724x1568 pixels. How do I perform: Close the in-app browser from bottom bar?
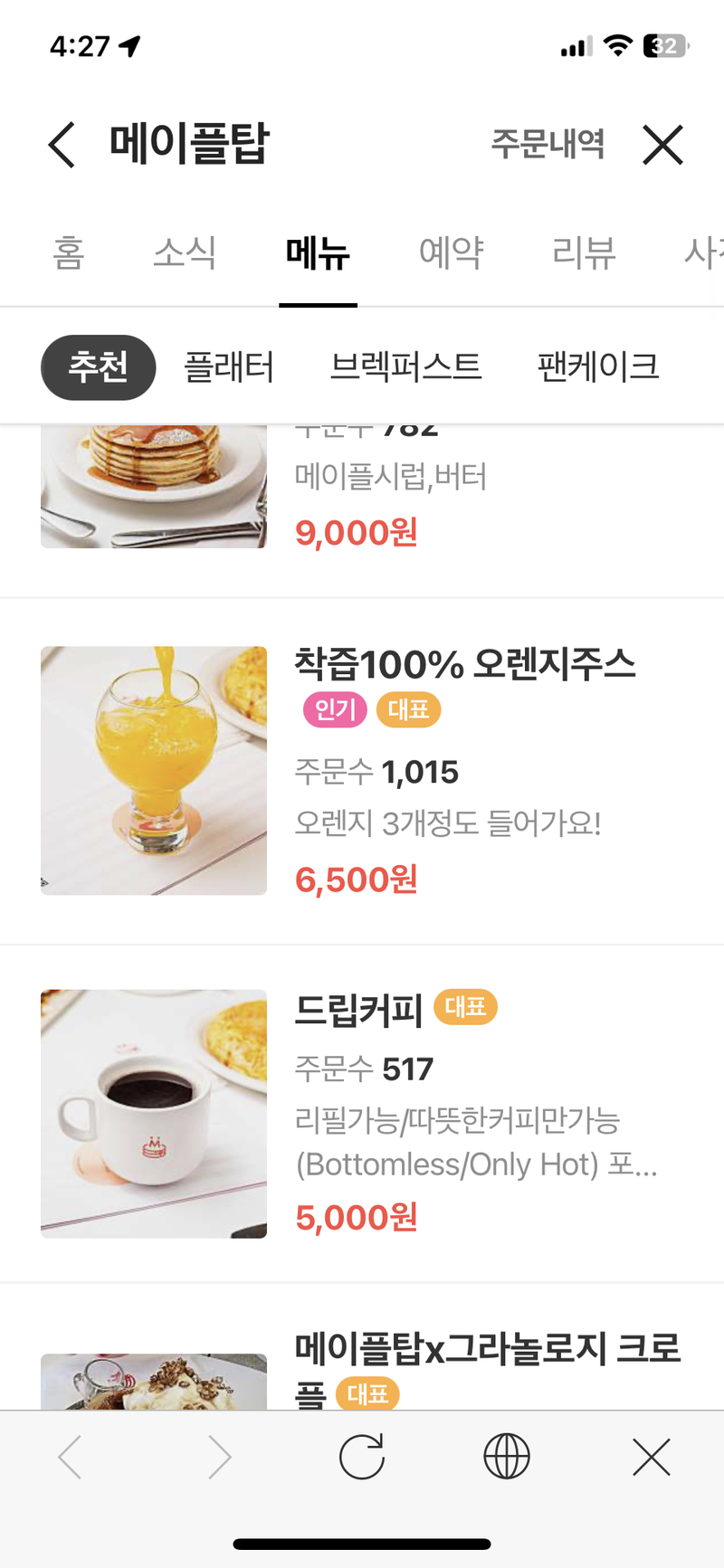652,1458
